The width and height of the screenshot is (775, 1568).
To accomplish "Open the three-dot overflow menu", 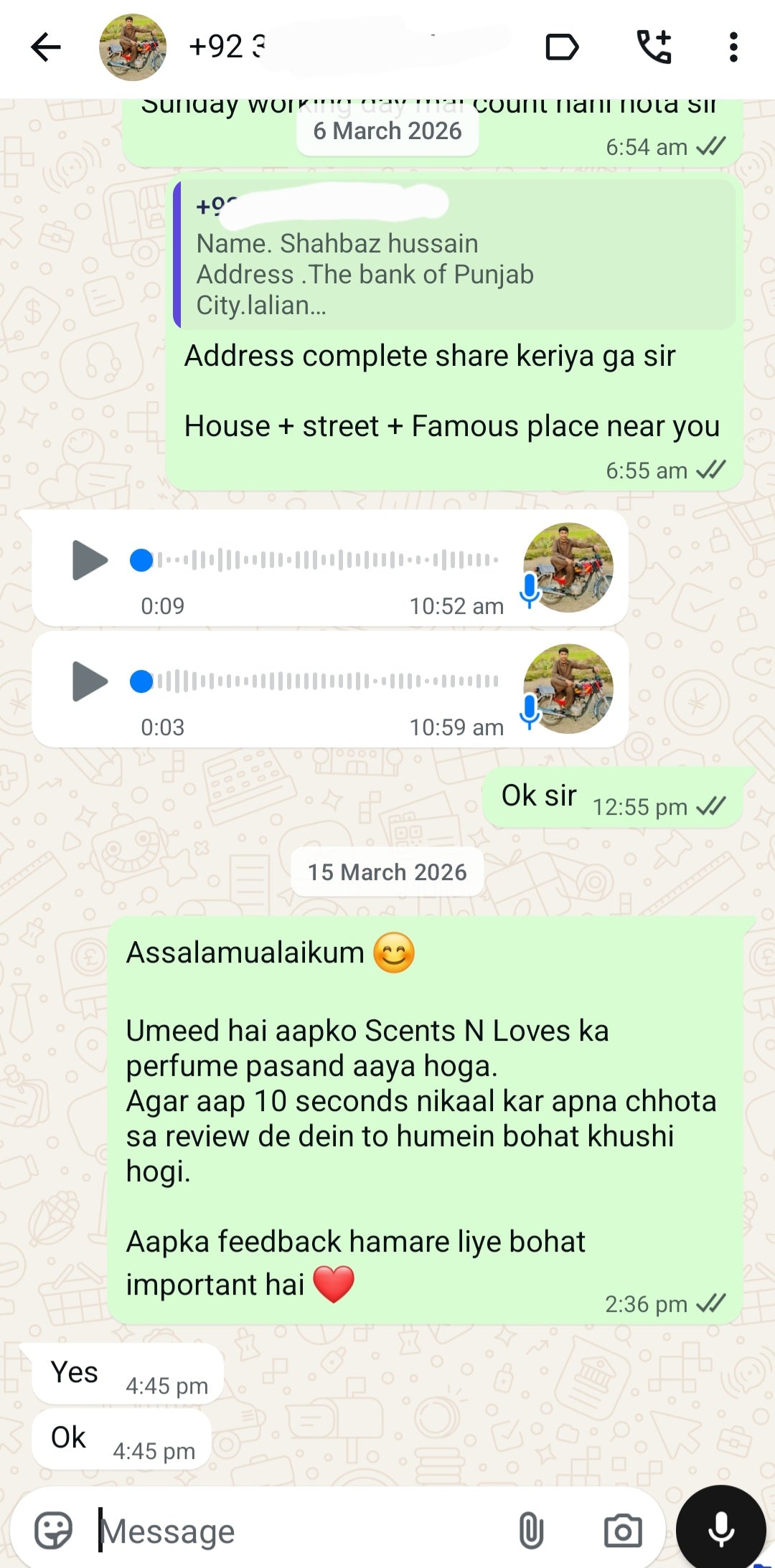I will pos(733,47).
